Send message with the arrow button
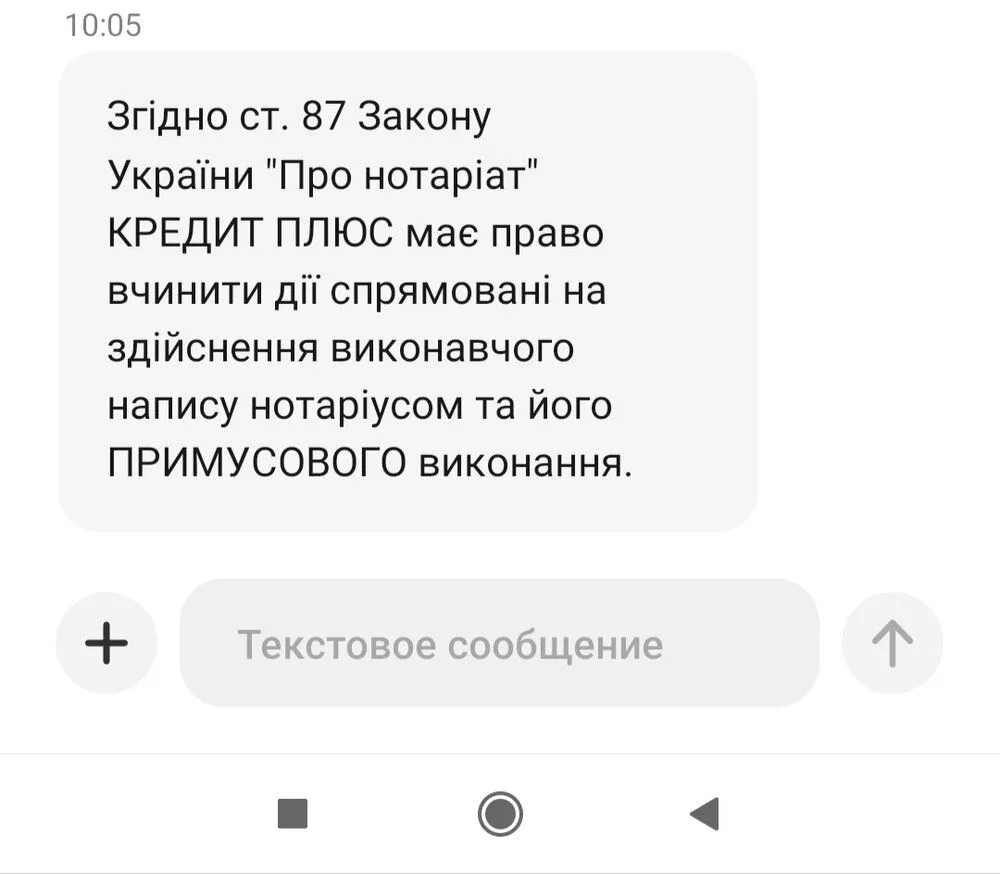1000x874 pixels. tap(892, 644)
